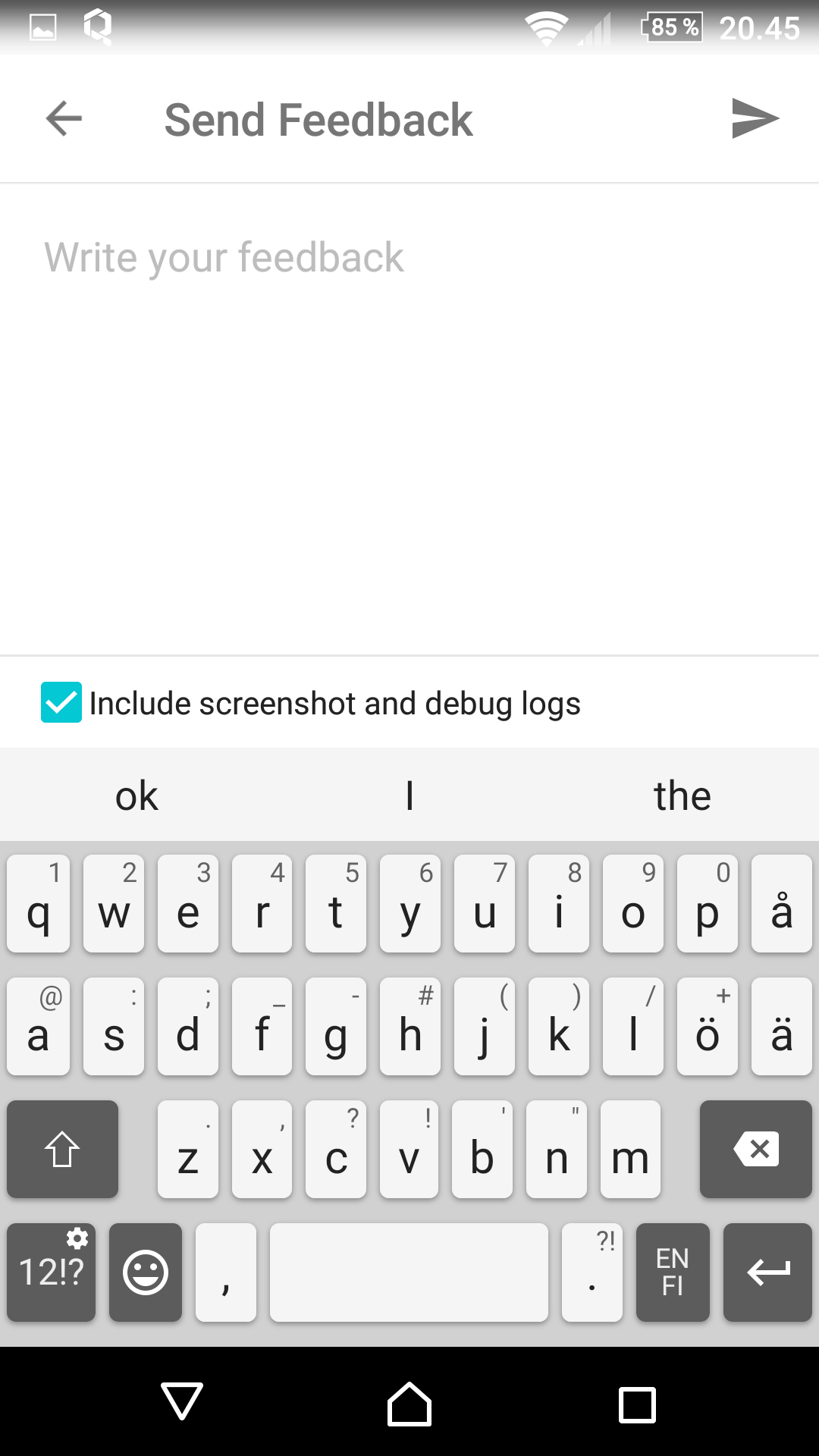
Task: Open the emoji keyboard
Action: [x=146, y=1272]
